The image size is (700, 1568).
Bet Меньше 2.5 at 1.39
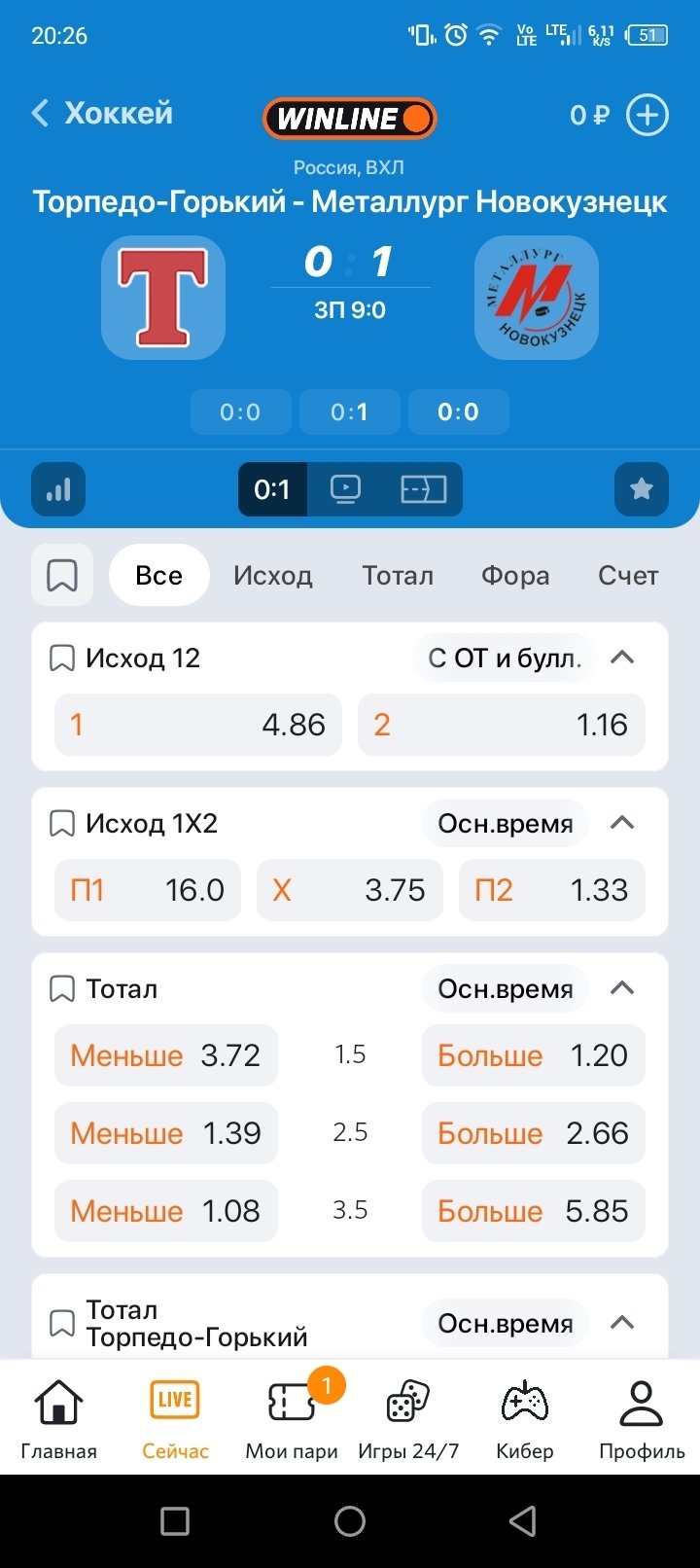tap(165, 1133)
